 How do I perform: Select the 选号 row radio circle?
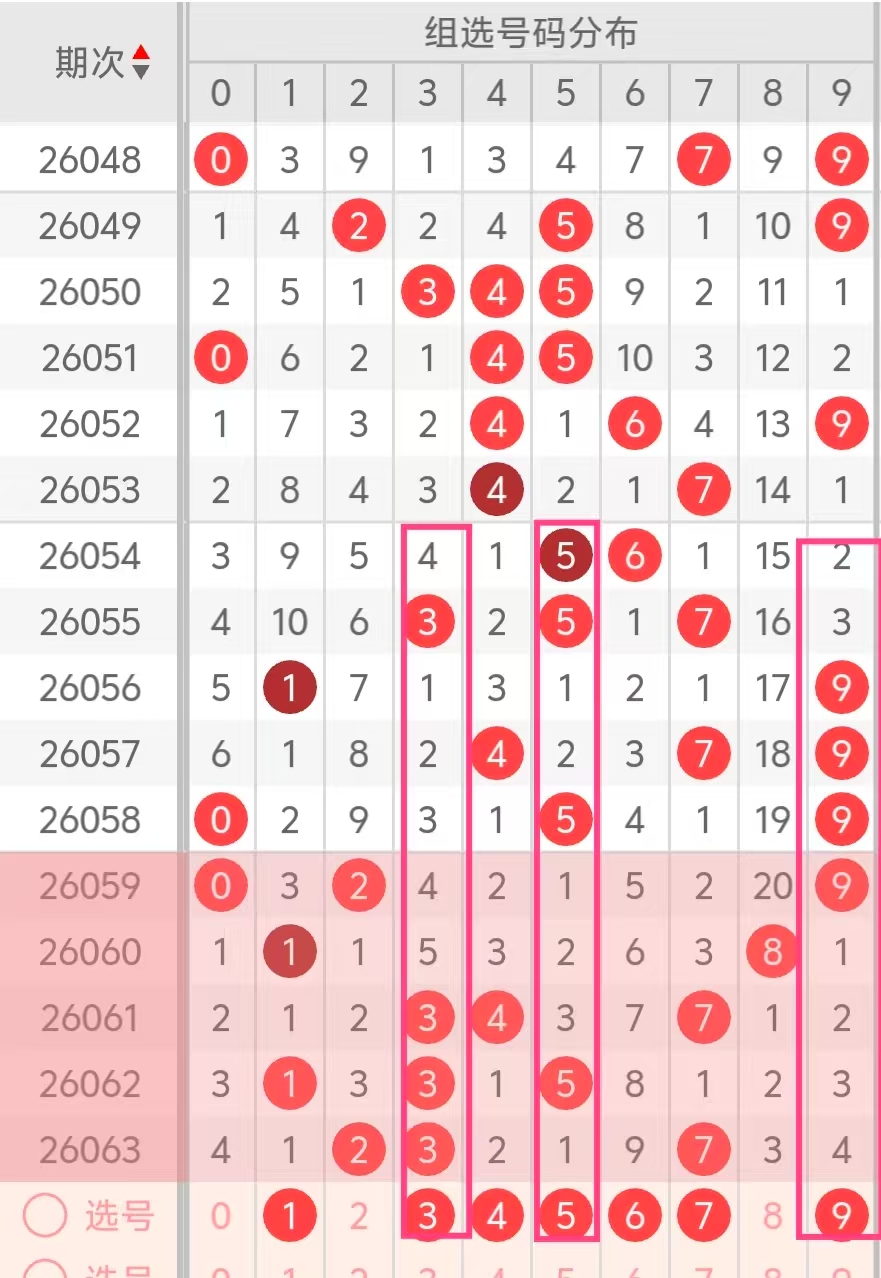click(45, 1215)
